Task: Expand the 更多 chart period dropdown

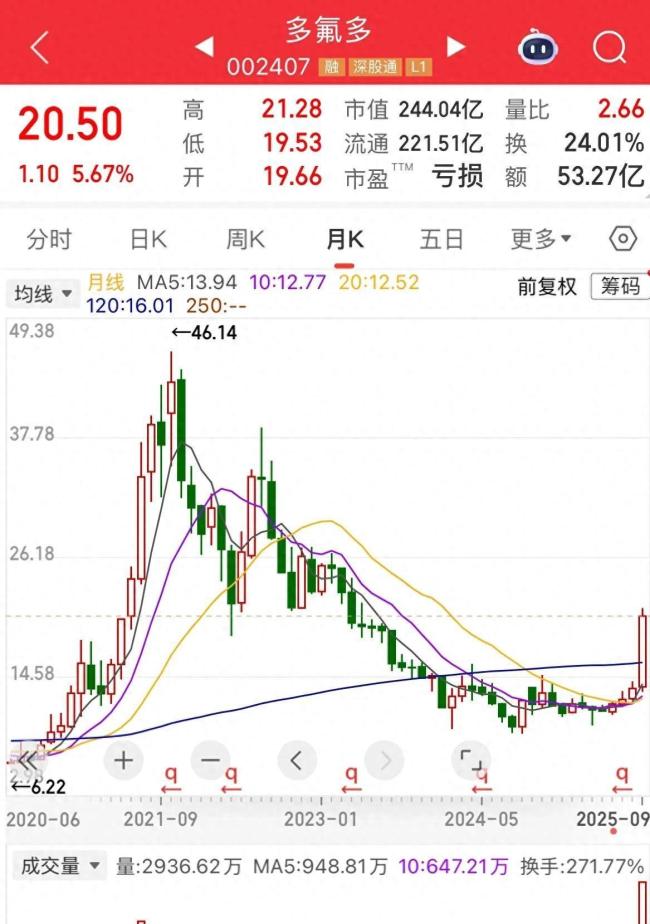Action: point(541,240)
